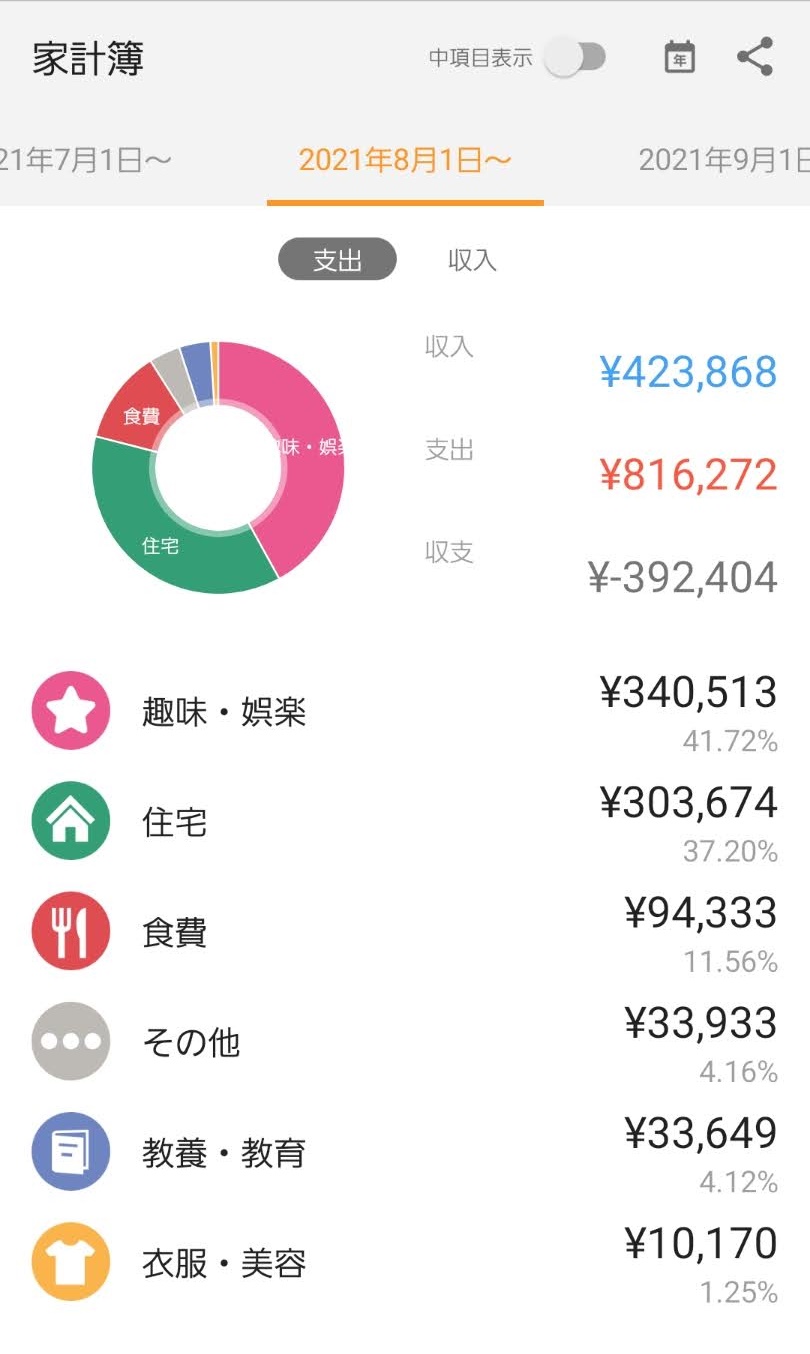Open the 衣服・美容 category row
This screenshot has width=810, height=1354.
pyautogui.click(x=405, y=1262)
